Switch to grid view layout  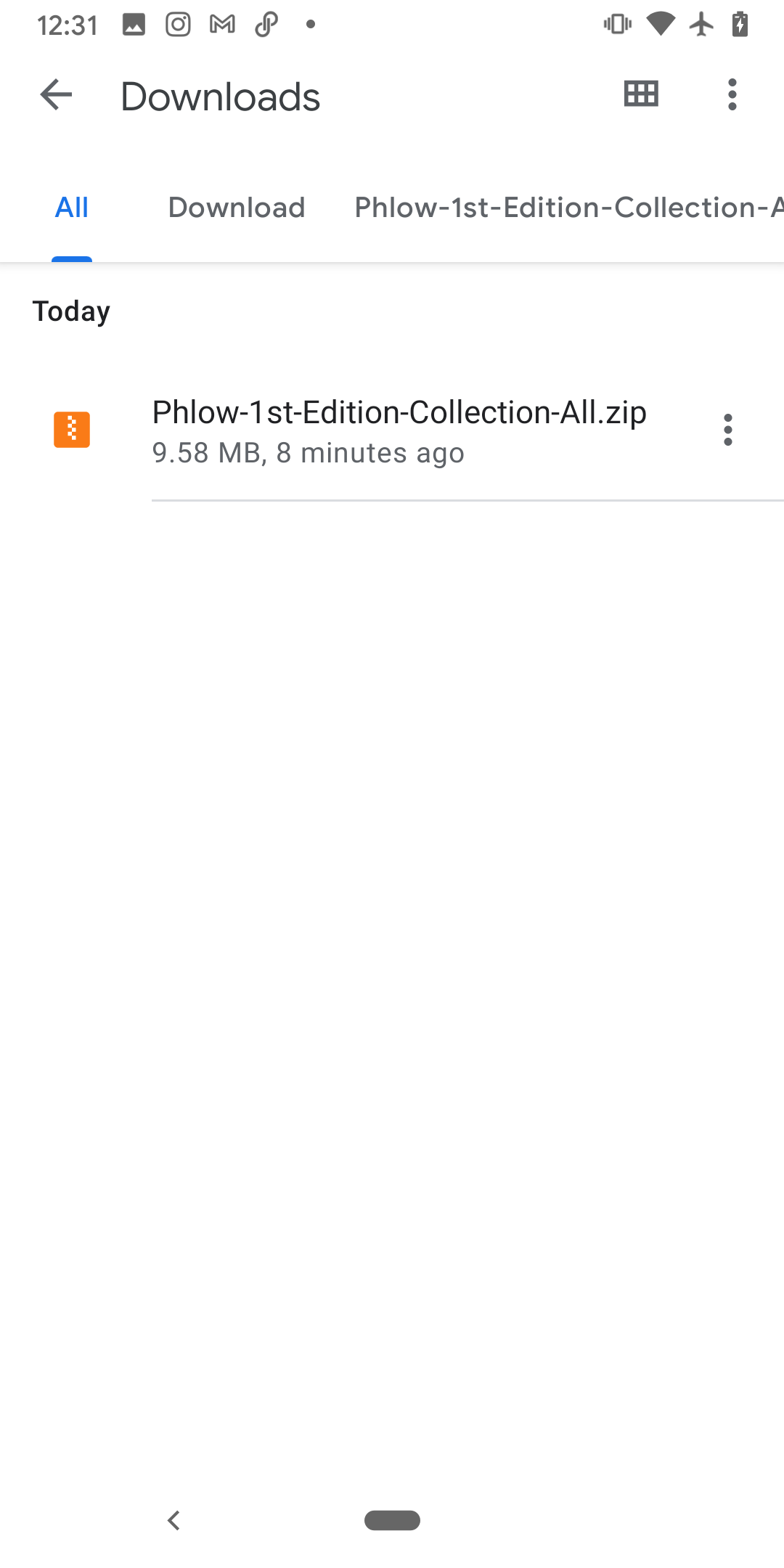point(641,94)
